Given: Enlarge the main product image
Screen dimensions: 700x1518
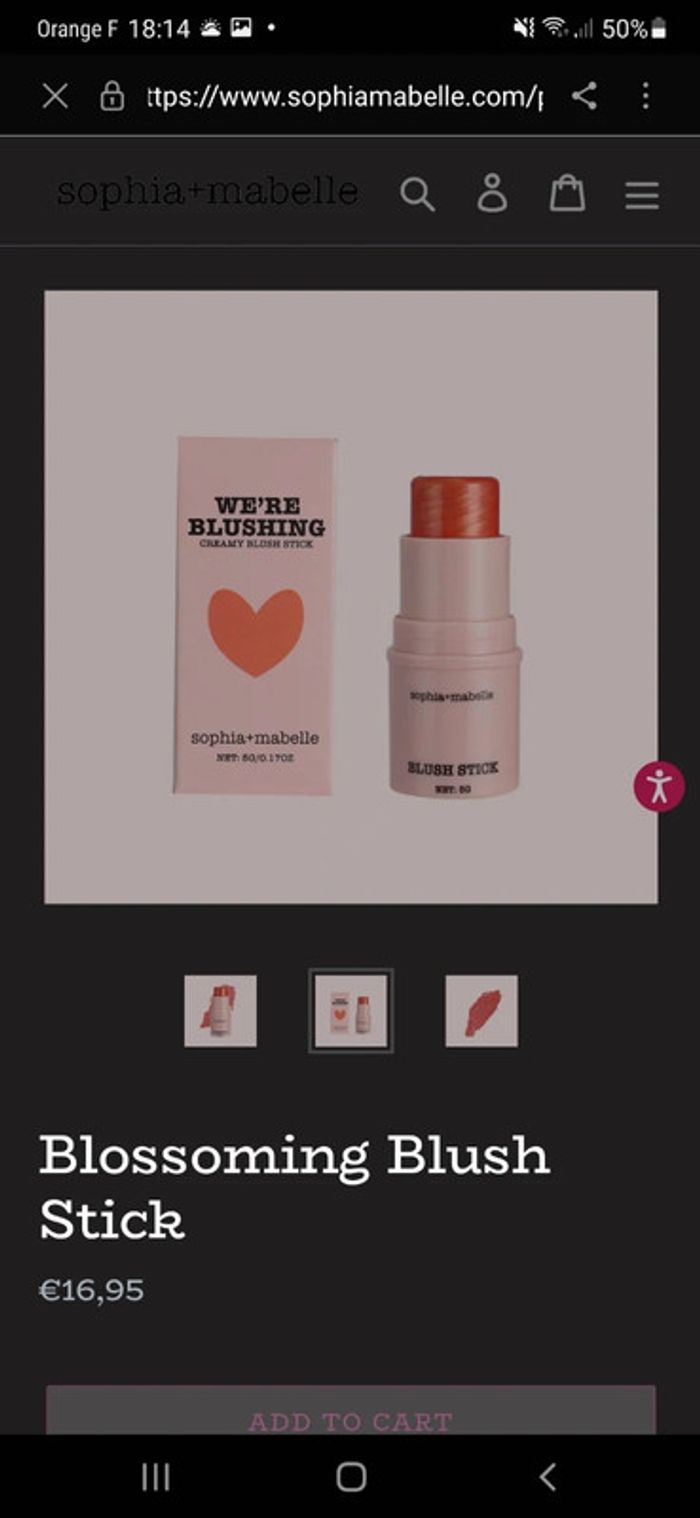Looking at the screenshot, I should [x=351, y=596].
